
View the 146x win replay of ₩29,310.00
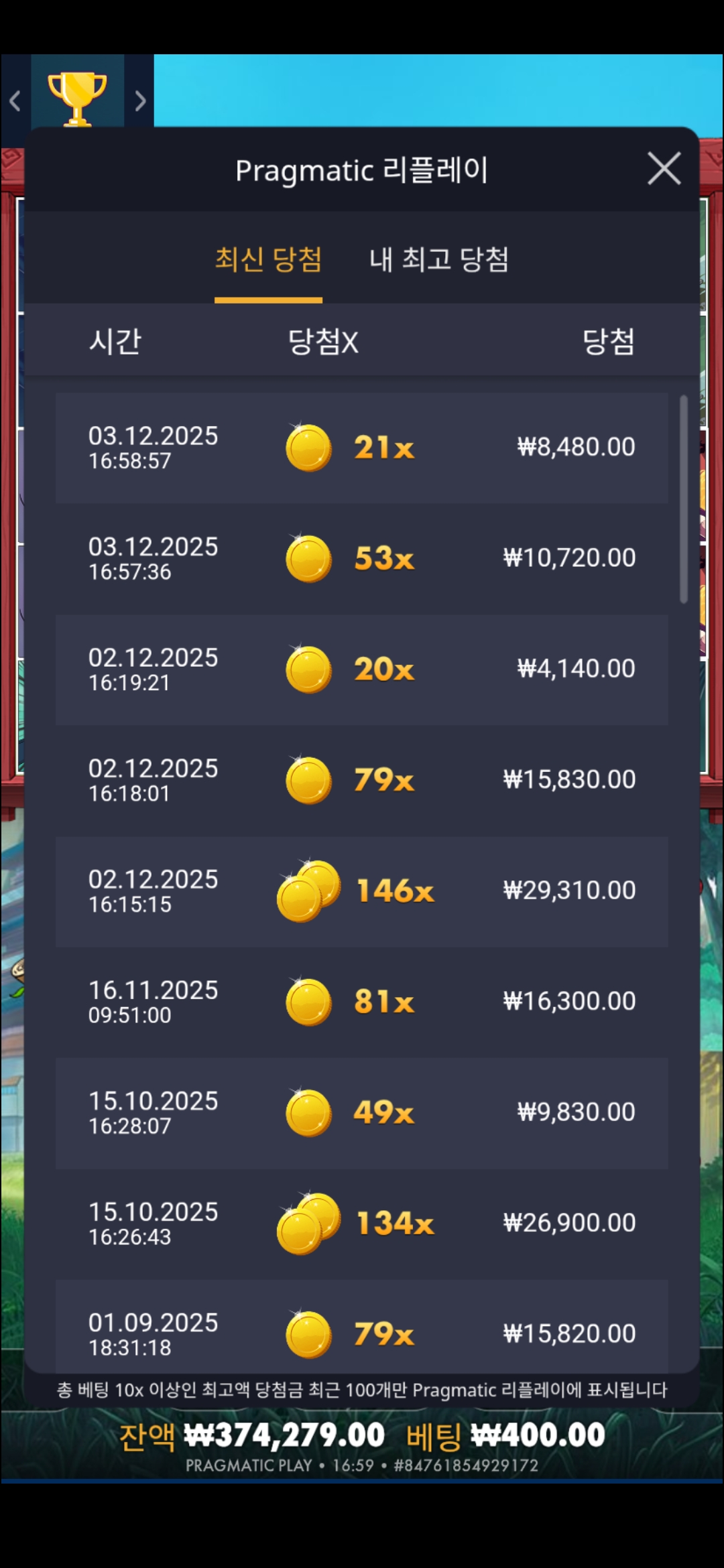click(x=362, y=891)
